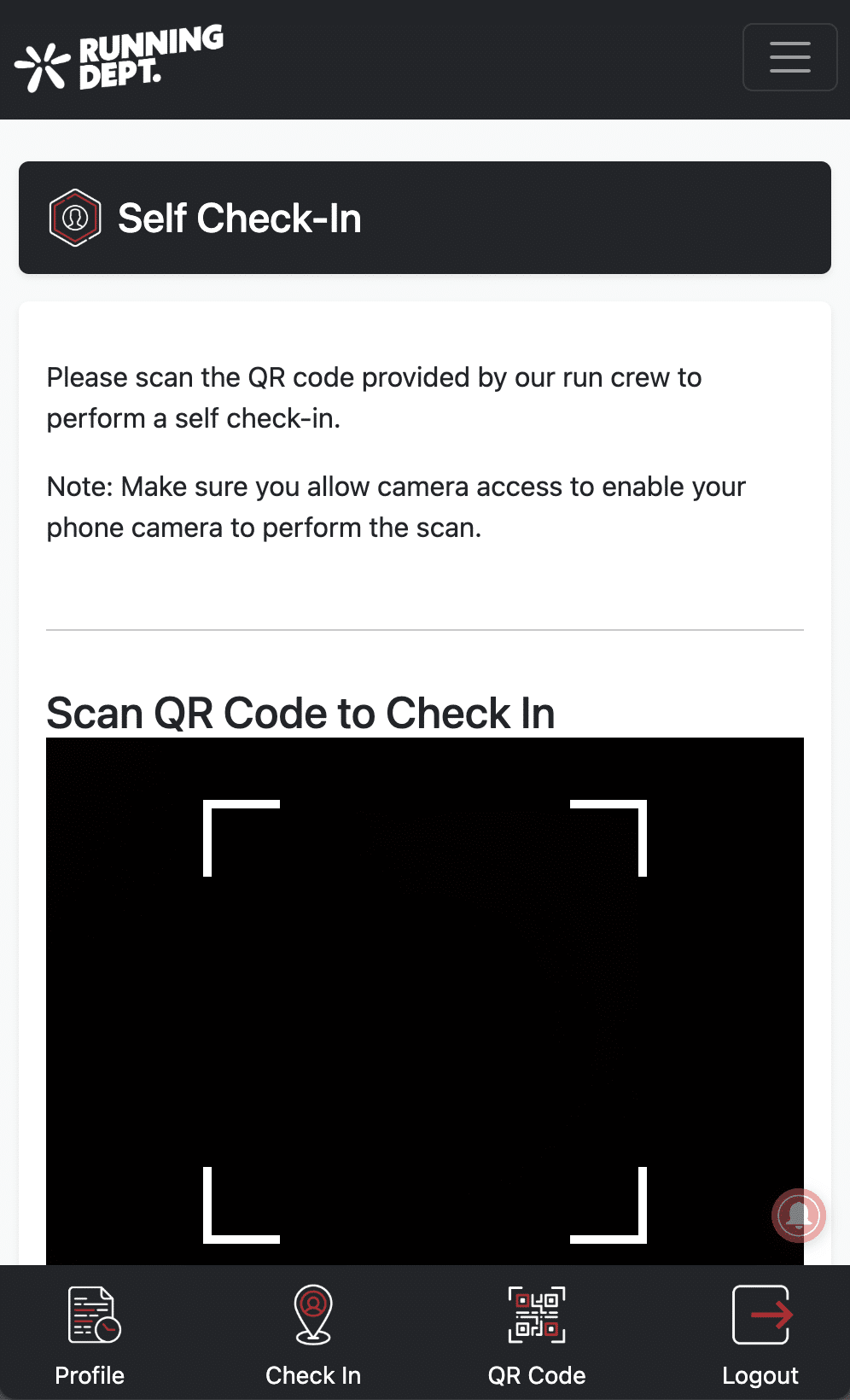Go to the Profile tab
This screenshot has height=1400, width=850.
coord(90,1333)
